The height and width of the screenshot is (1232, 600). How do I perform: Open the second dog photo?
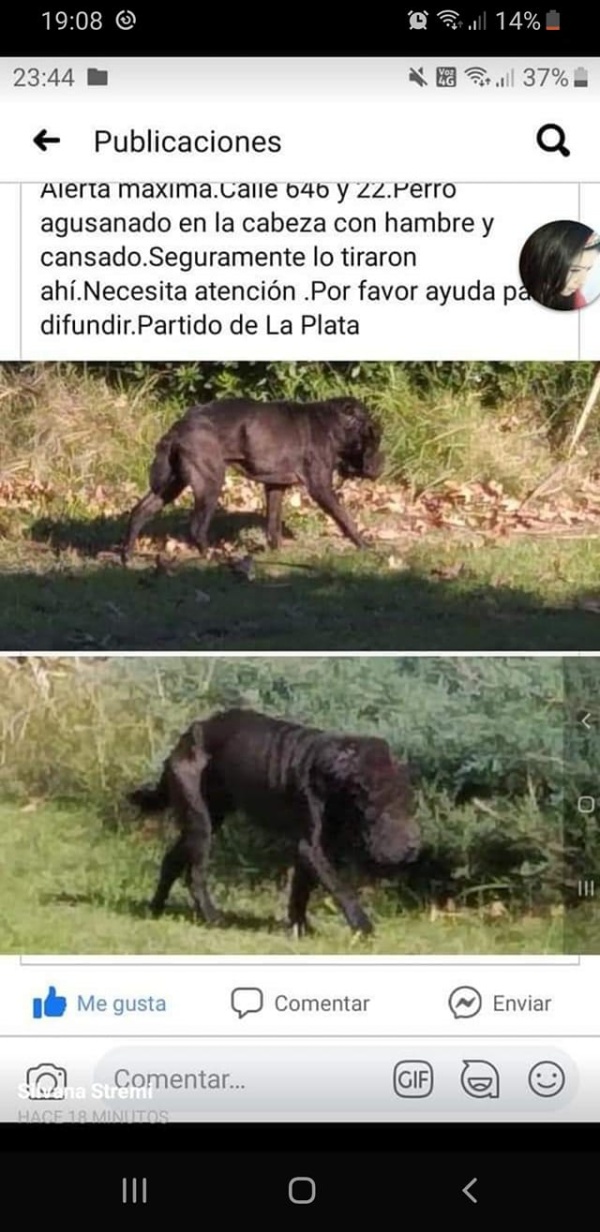[290, 805]
